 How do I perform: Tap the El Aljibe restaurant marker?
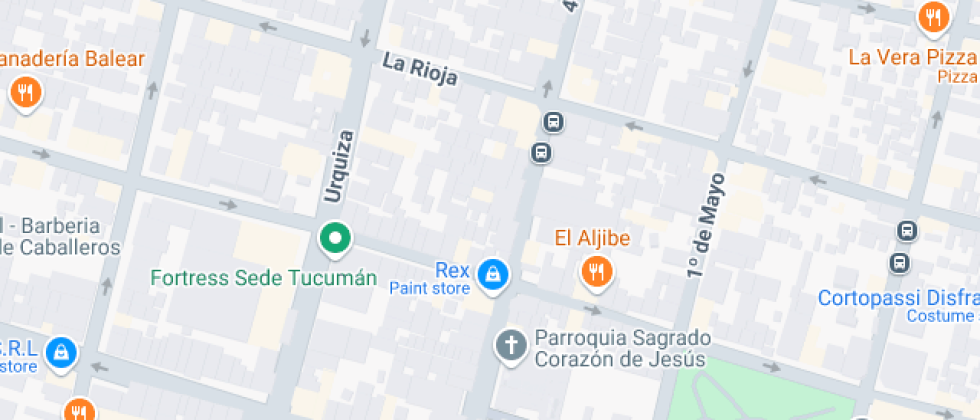(596, 271)
